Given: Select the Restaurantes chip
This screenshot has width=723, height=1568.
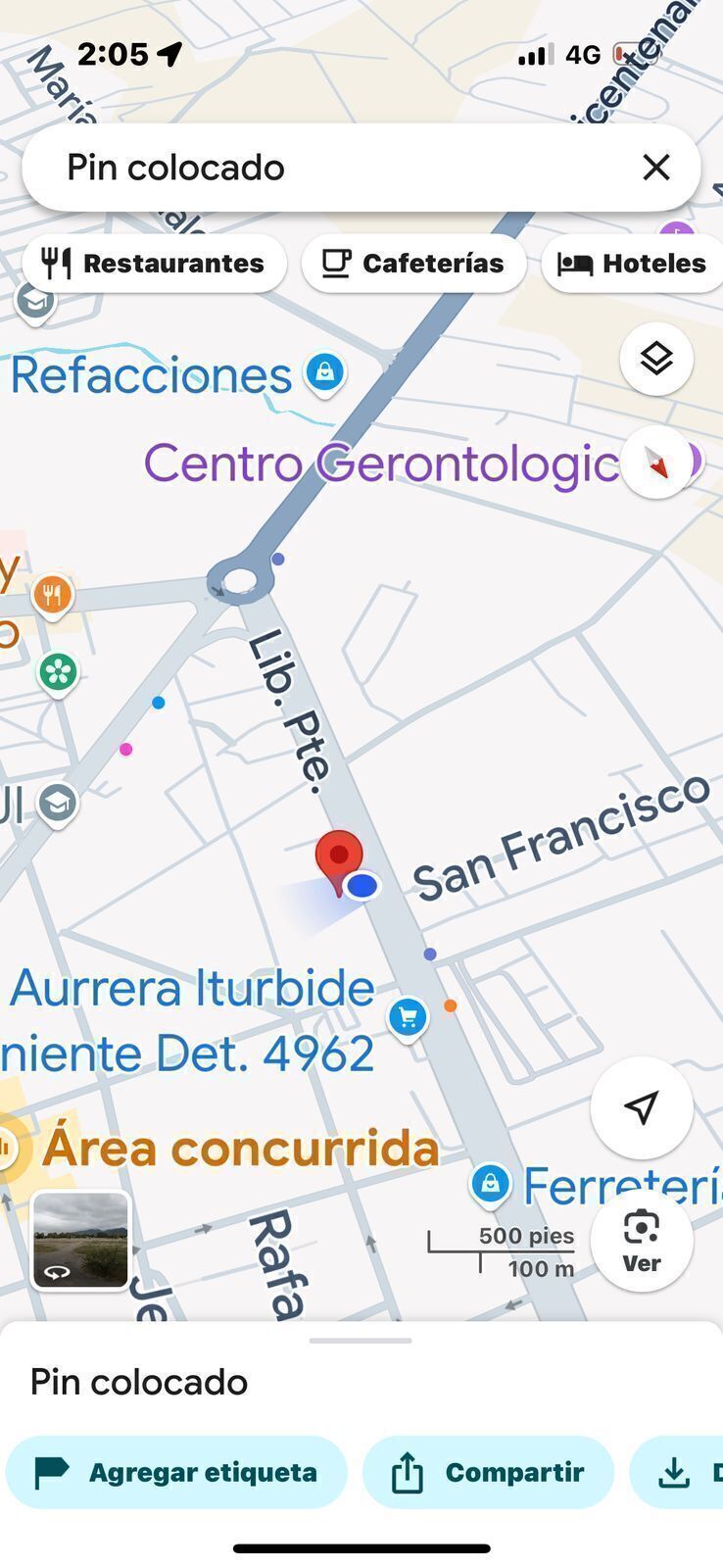Looking at the screenshot, I should (154, 264).
